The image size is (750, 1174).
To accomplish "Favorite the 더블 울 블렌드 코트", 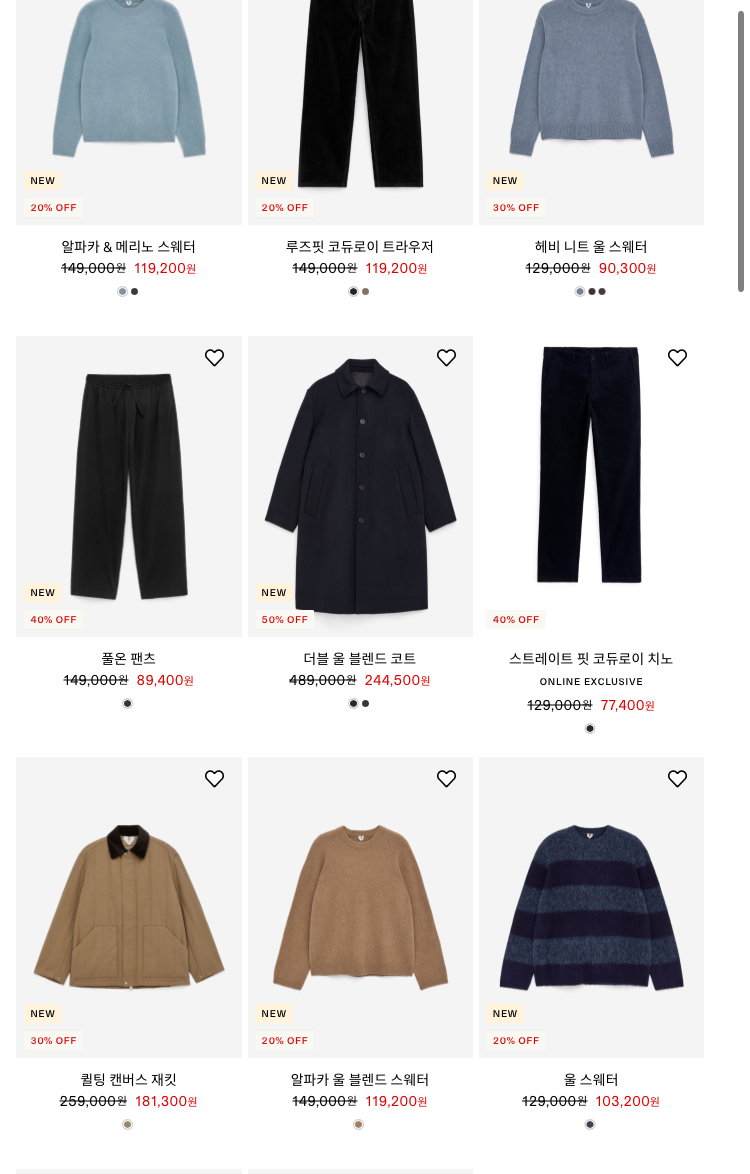I will (x=446, y=358).
